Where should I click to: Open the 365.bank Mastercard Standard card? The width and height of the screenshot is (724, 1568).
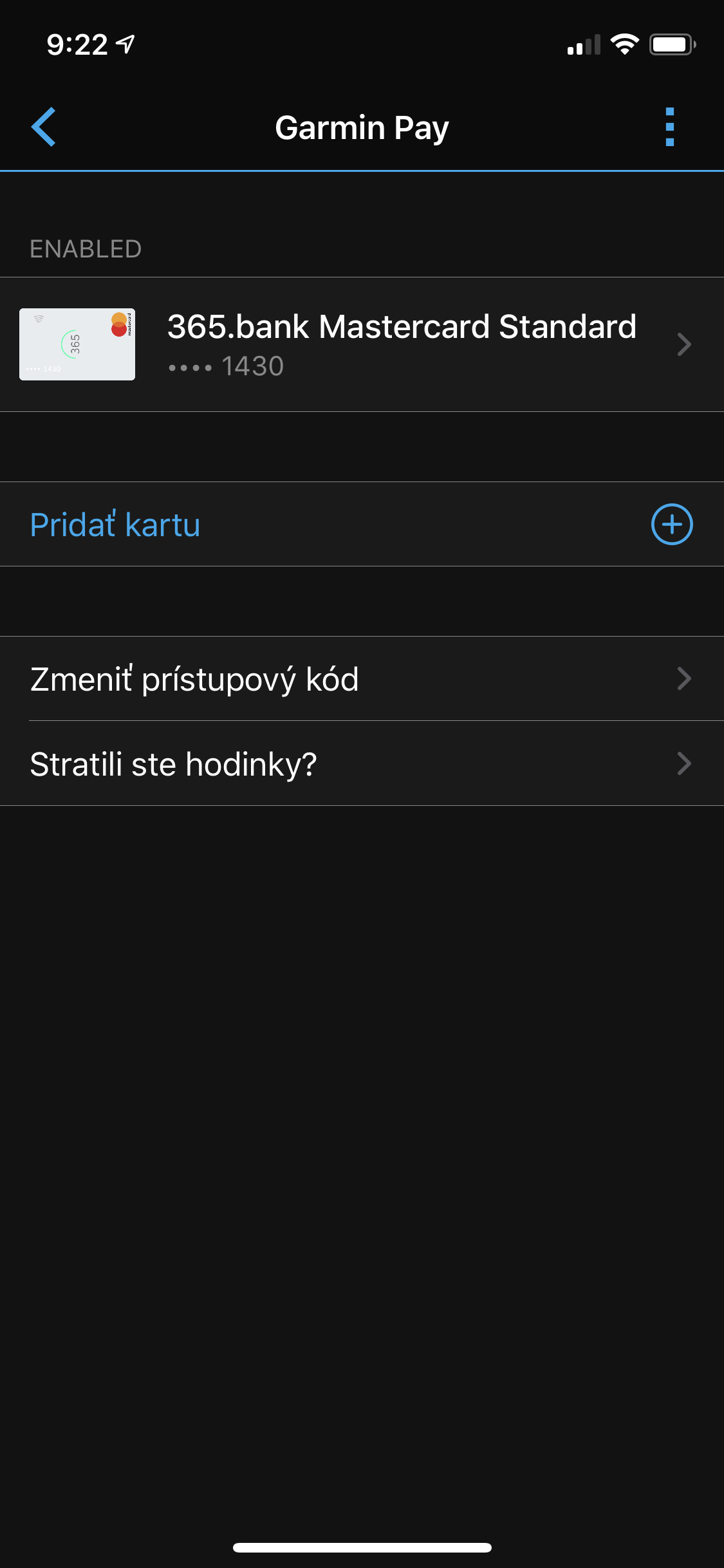tap(362, 344)
